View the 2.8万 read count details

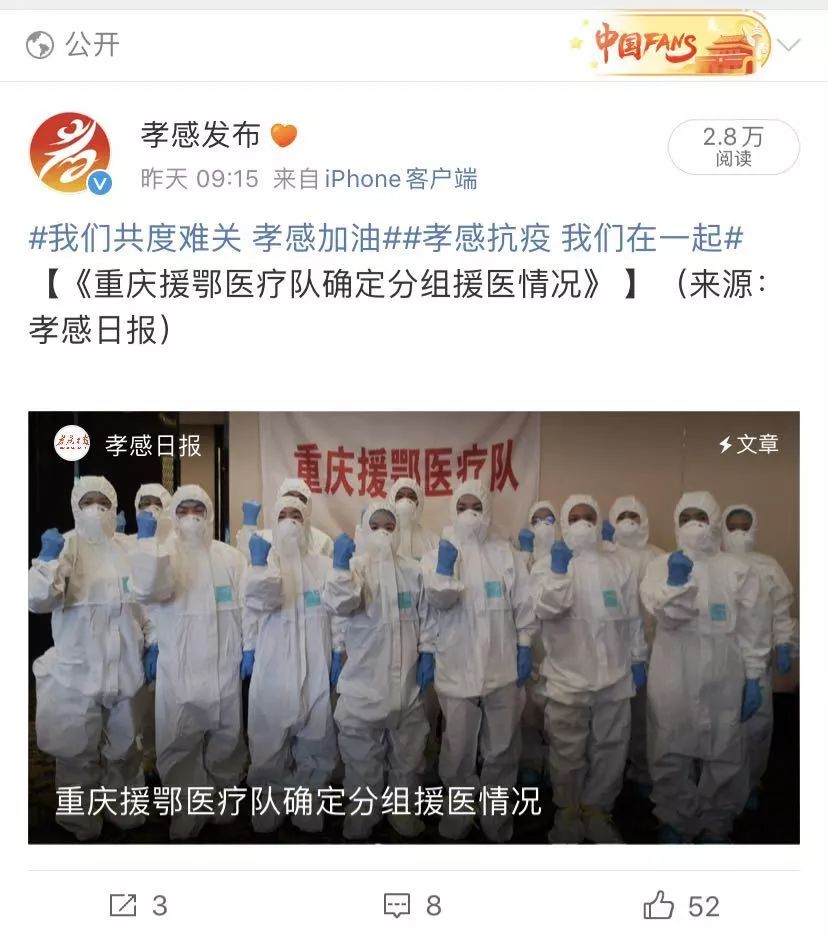pyautogui.click(x=733, y=147)
